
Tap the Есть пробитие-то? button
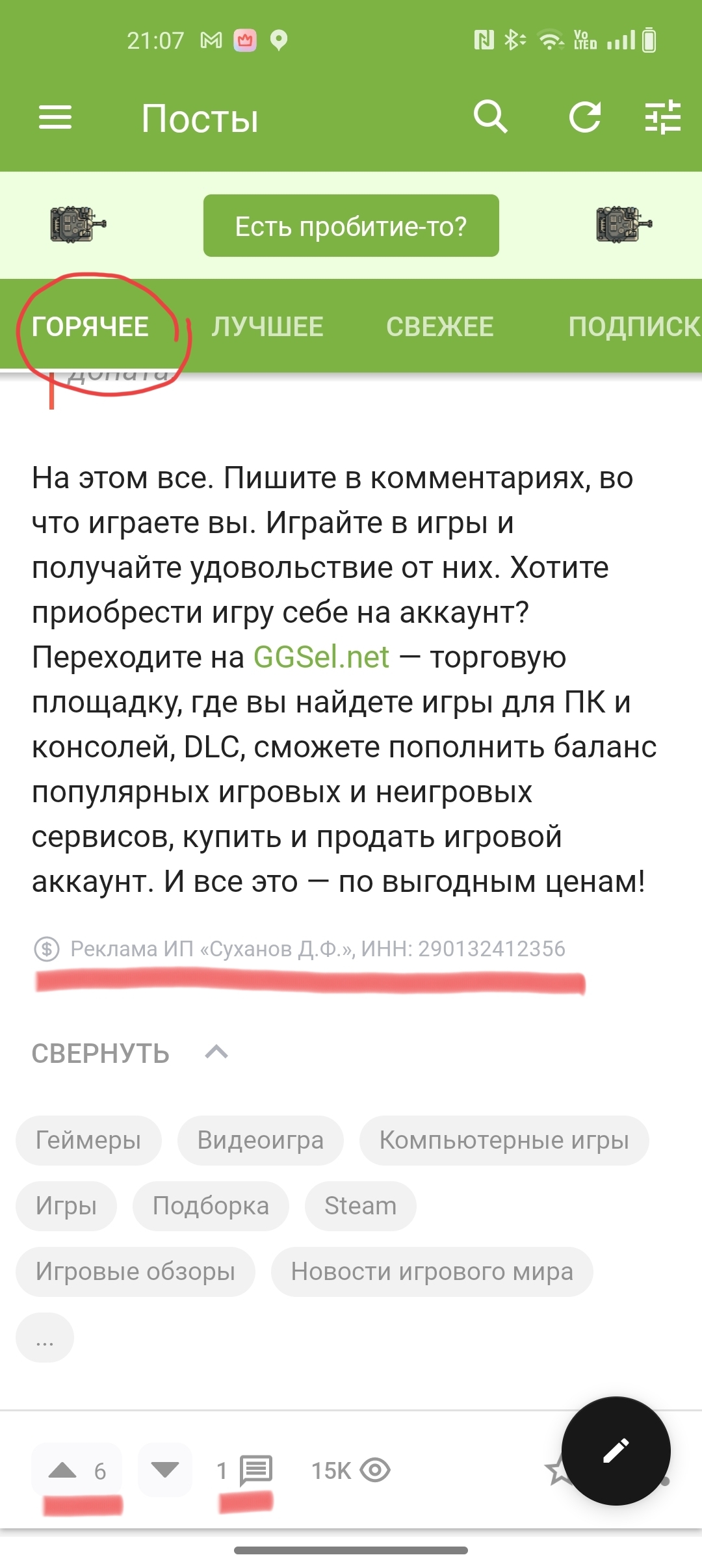[x=351, y=226]
